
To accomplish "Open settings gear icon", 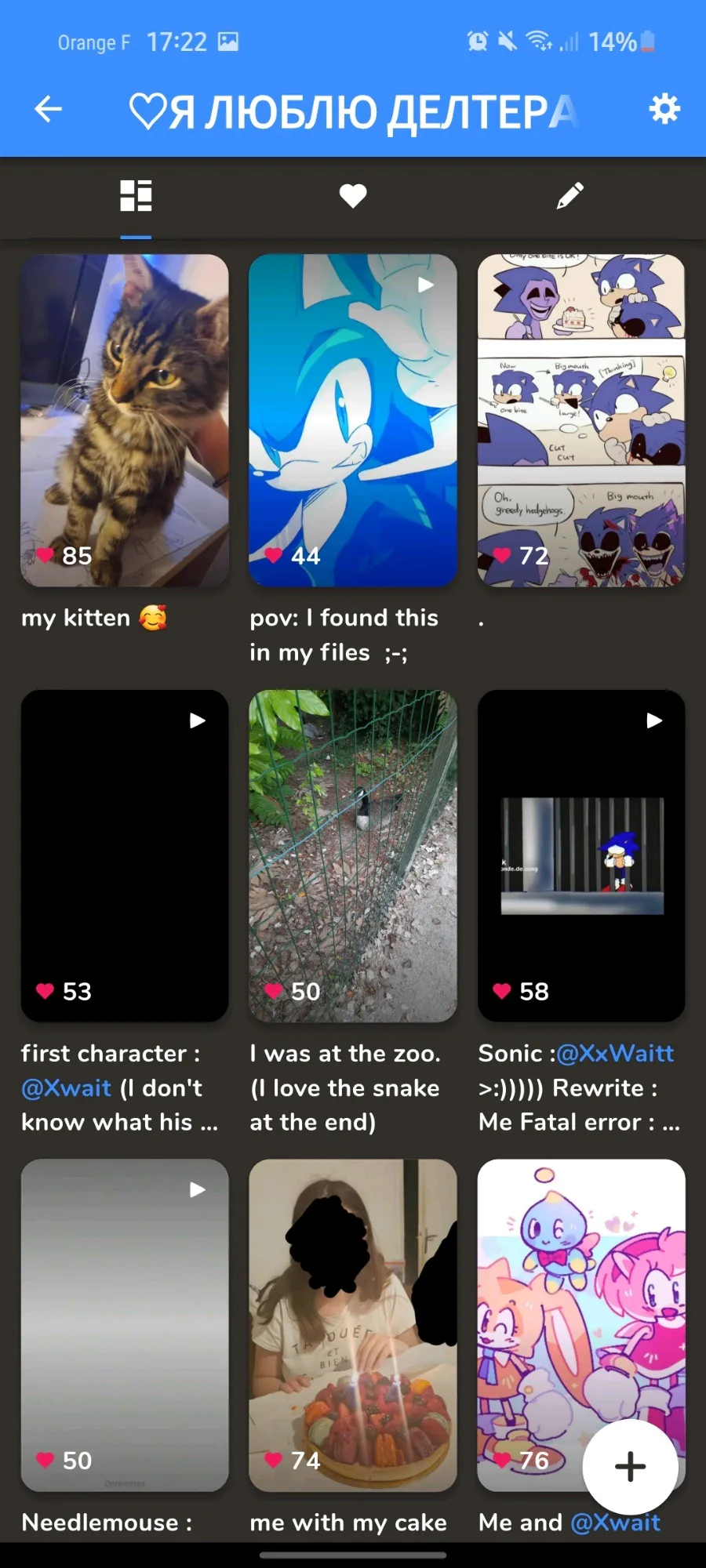I will (664, 108).
